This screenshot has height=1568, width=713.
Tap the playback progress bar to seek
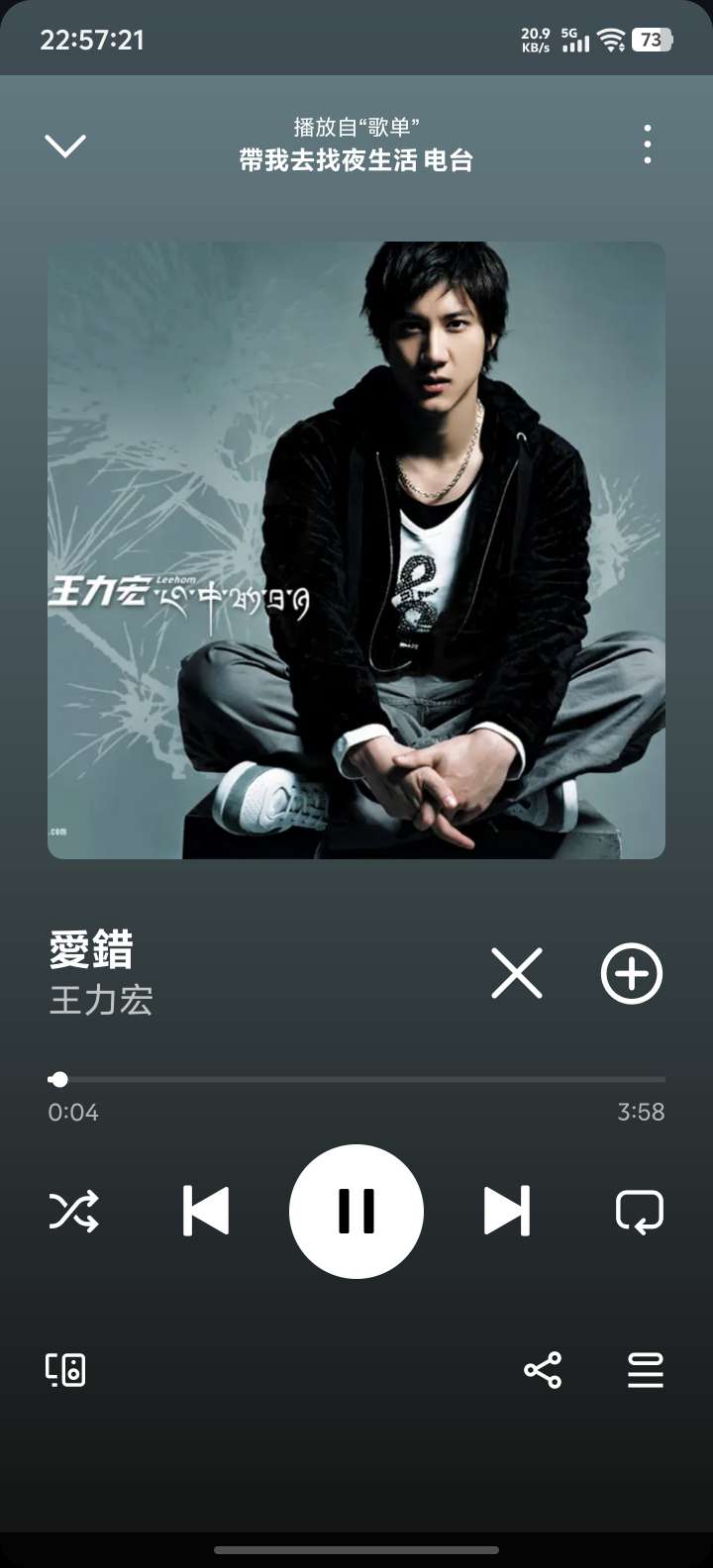(x=356, y=1079)
